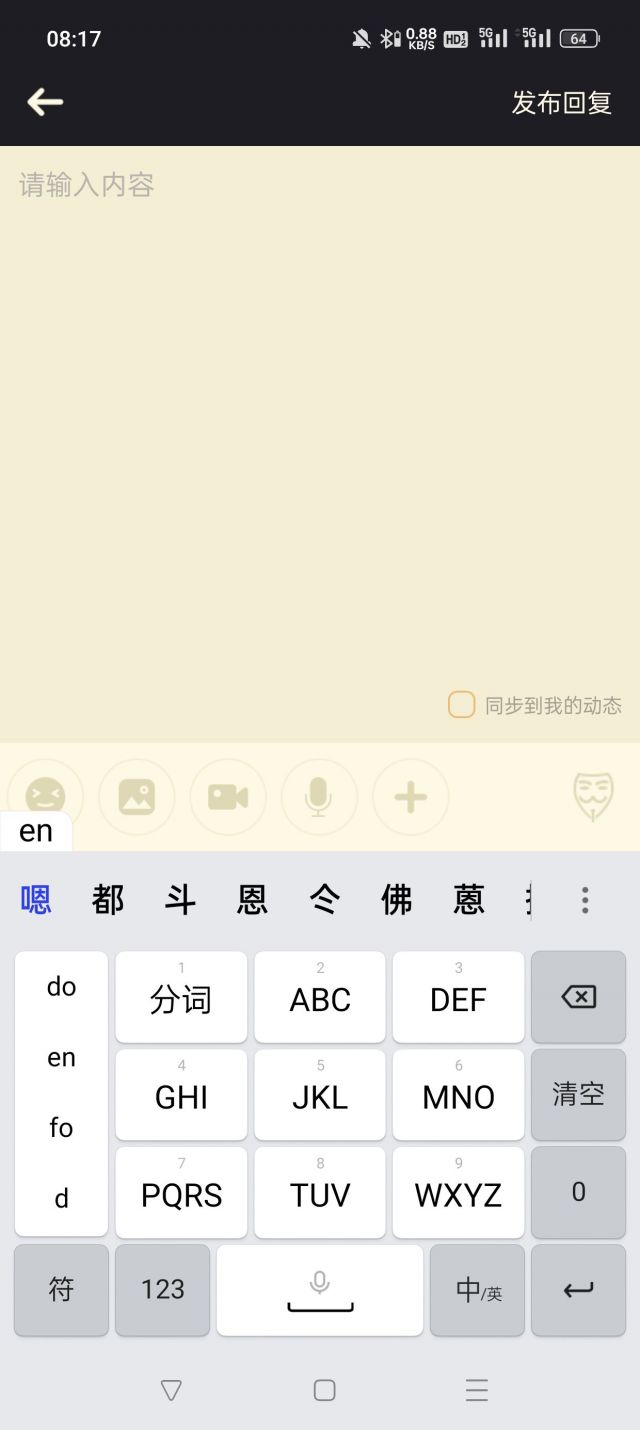Switch the keyboard to 123 numbers
This screenshot has height=1430, width=640.
pos(162,1289)
